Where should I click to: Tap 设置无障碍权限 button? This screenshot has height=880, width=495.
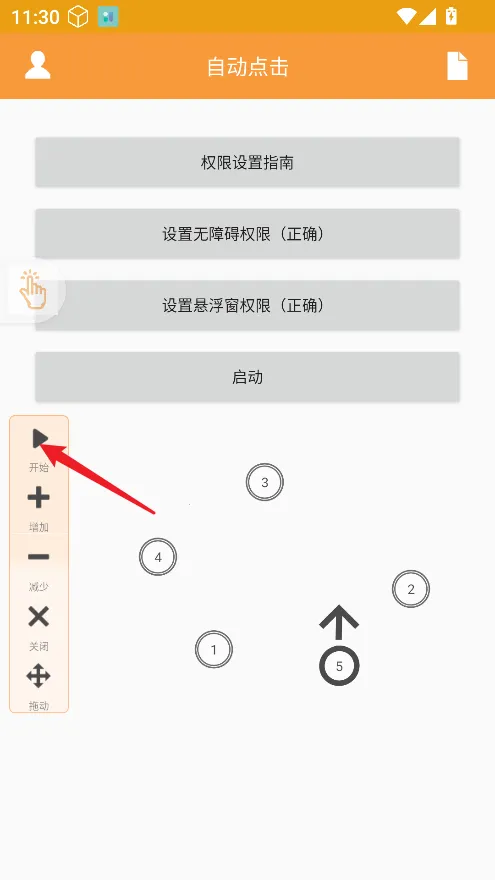tap(248, 233)
